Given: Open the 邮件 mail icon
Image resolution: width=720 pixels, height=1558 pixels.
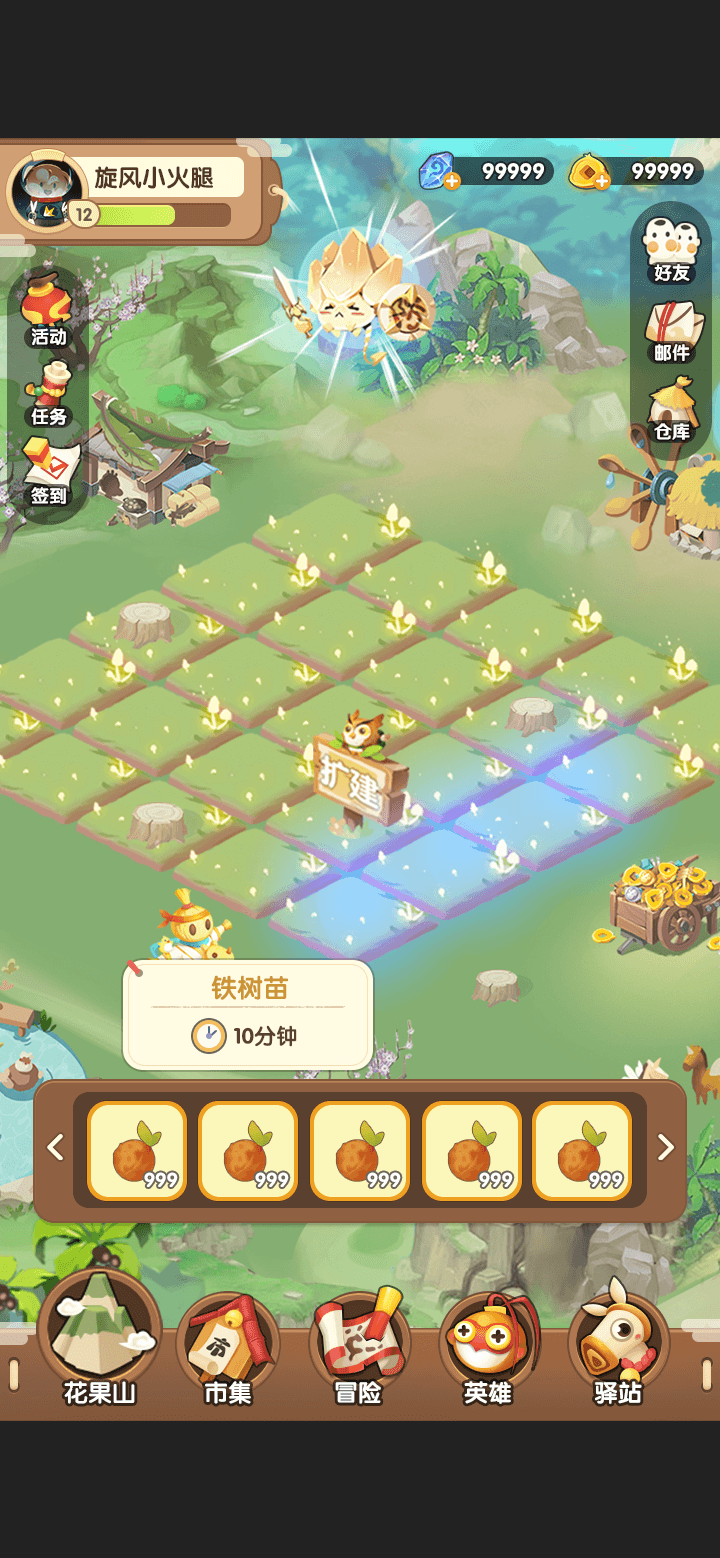Looking at the screenshot, I should (671, 330).
